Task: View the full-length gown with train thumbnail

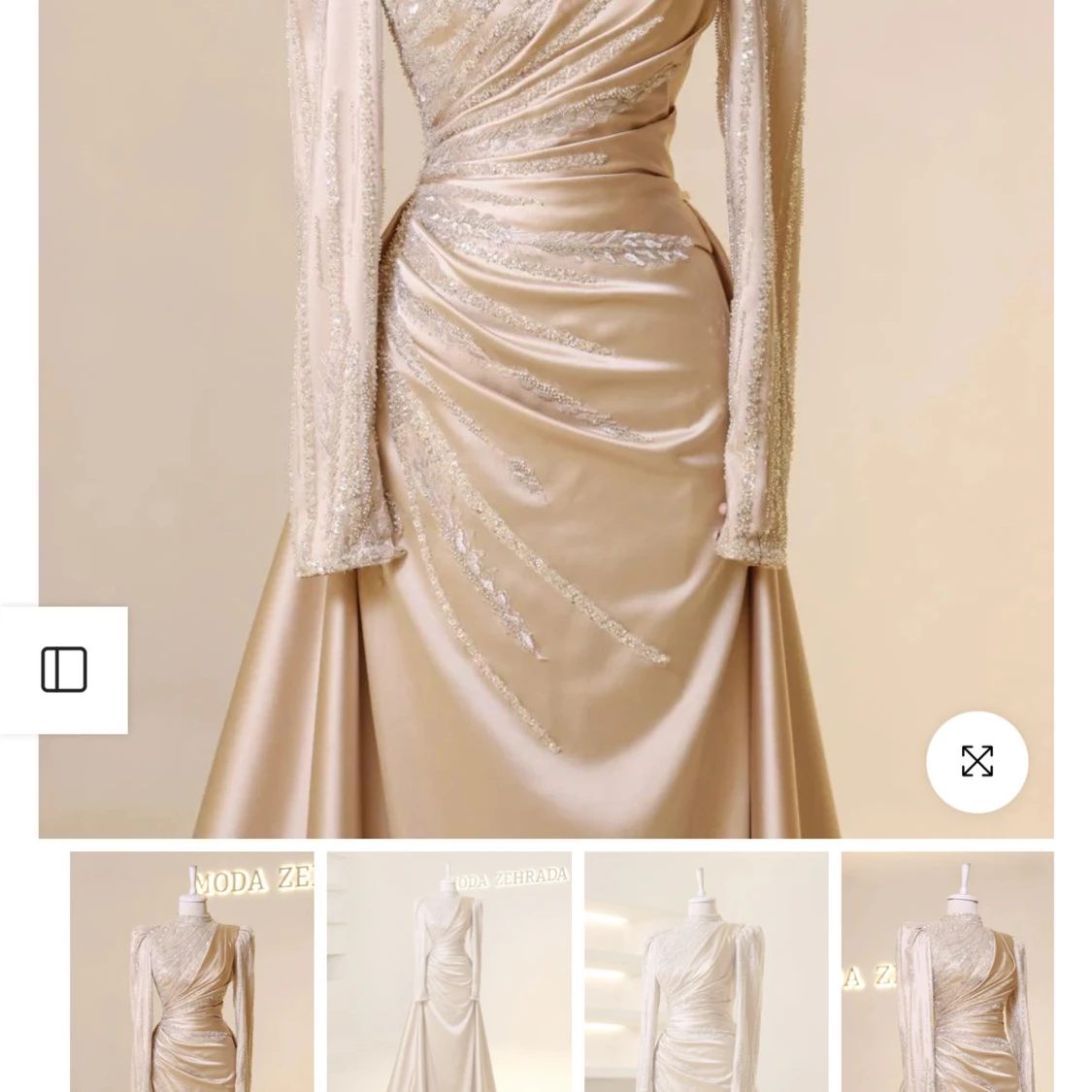Action: click(448, 971)
